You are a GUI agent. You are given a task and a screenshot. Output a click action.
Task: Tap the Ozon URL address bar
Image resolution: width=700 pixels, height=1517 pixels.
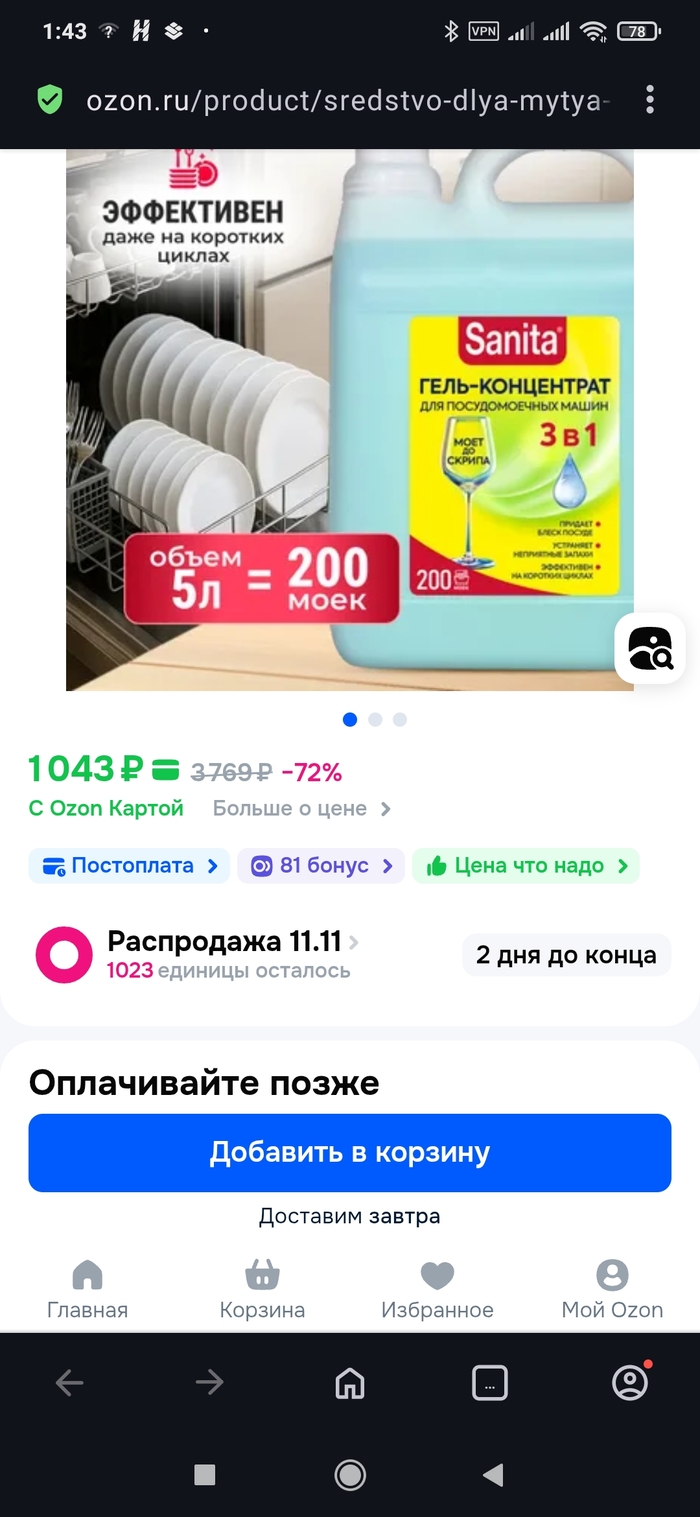(x=347, y=100)
